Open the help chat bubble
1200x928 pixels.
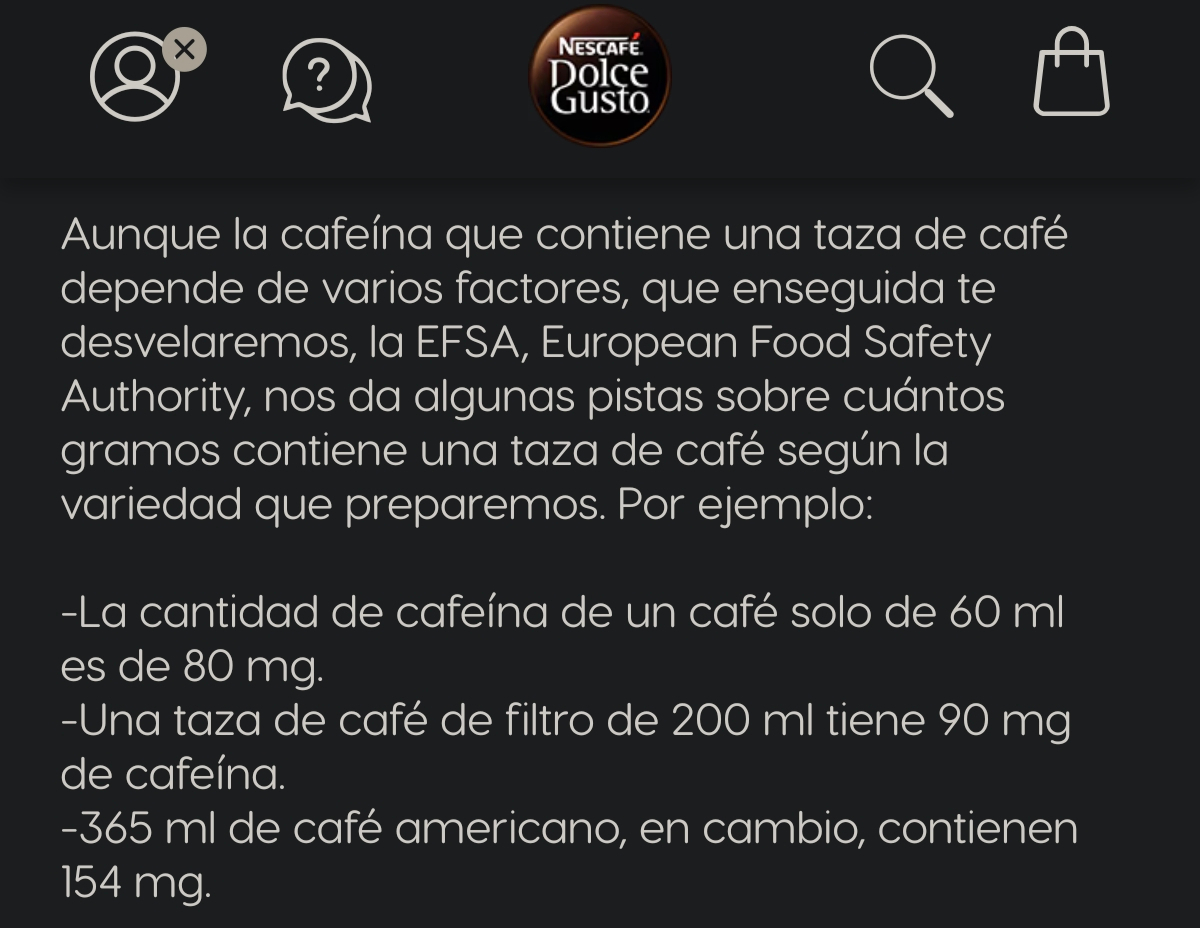point(326,80)
